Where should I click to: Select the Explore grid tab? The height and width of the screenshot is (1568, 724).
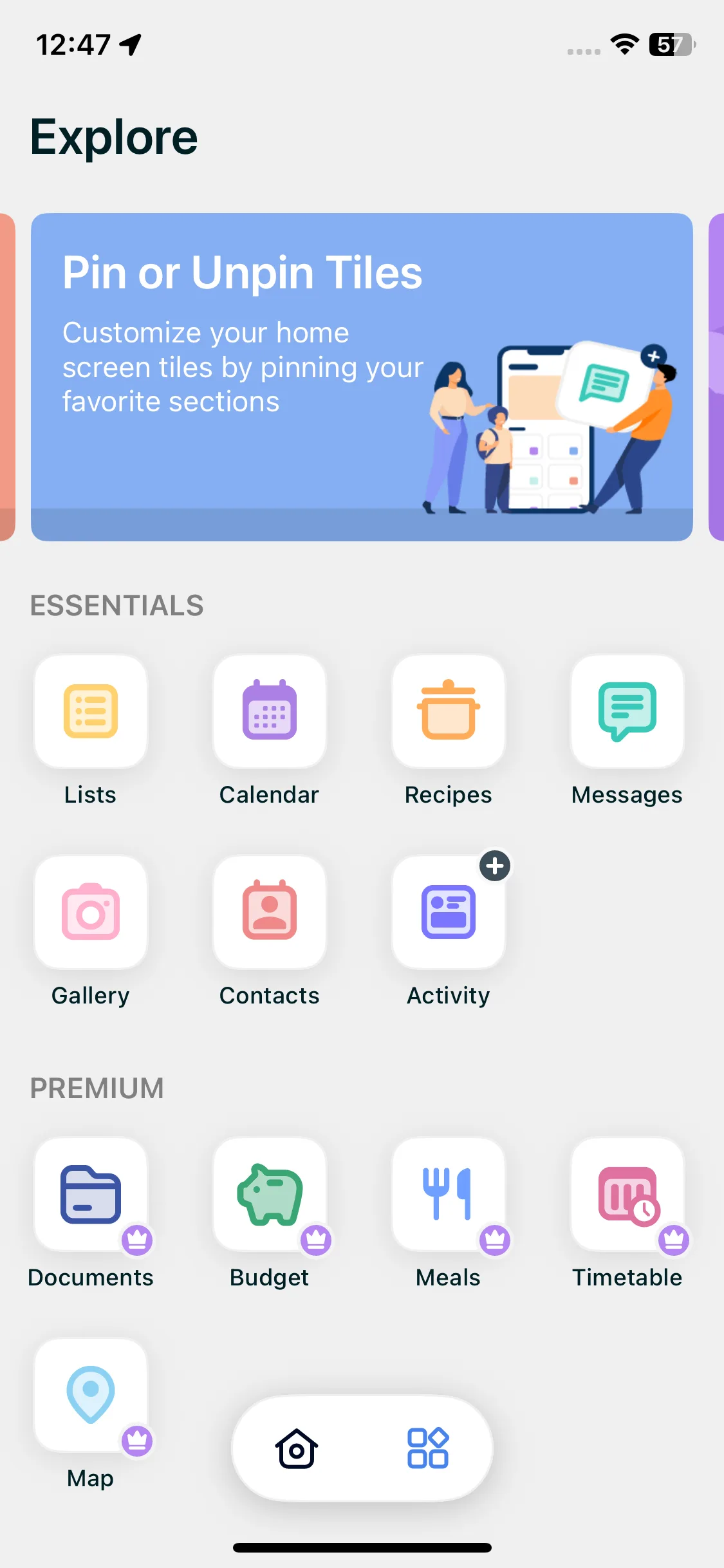point(428,1449)
